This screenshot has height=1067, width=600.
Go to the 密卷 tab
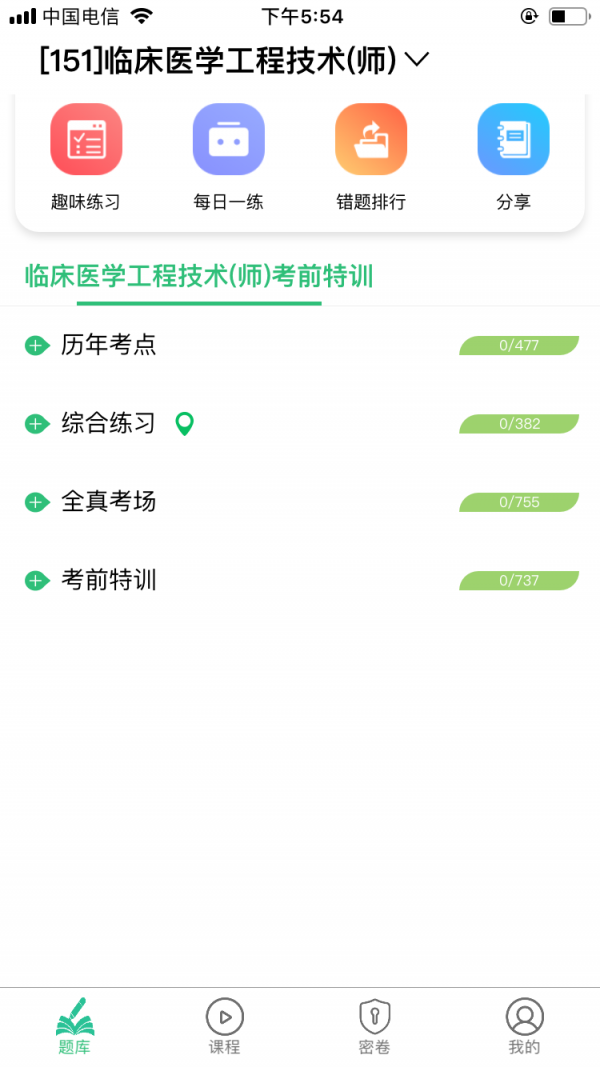click(x=375, y=1027)
